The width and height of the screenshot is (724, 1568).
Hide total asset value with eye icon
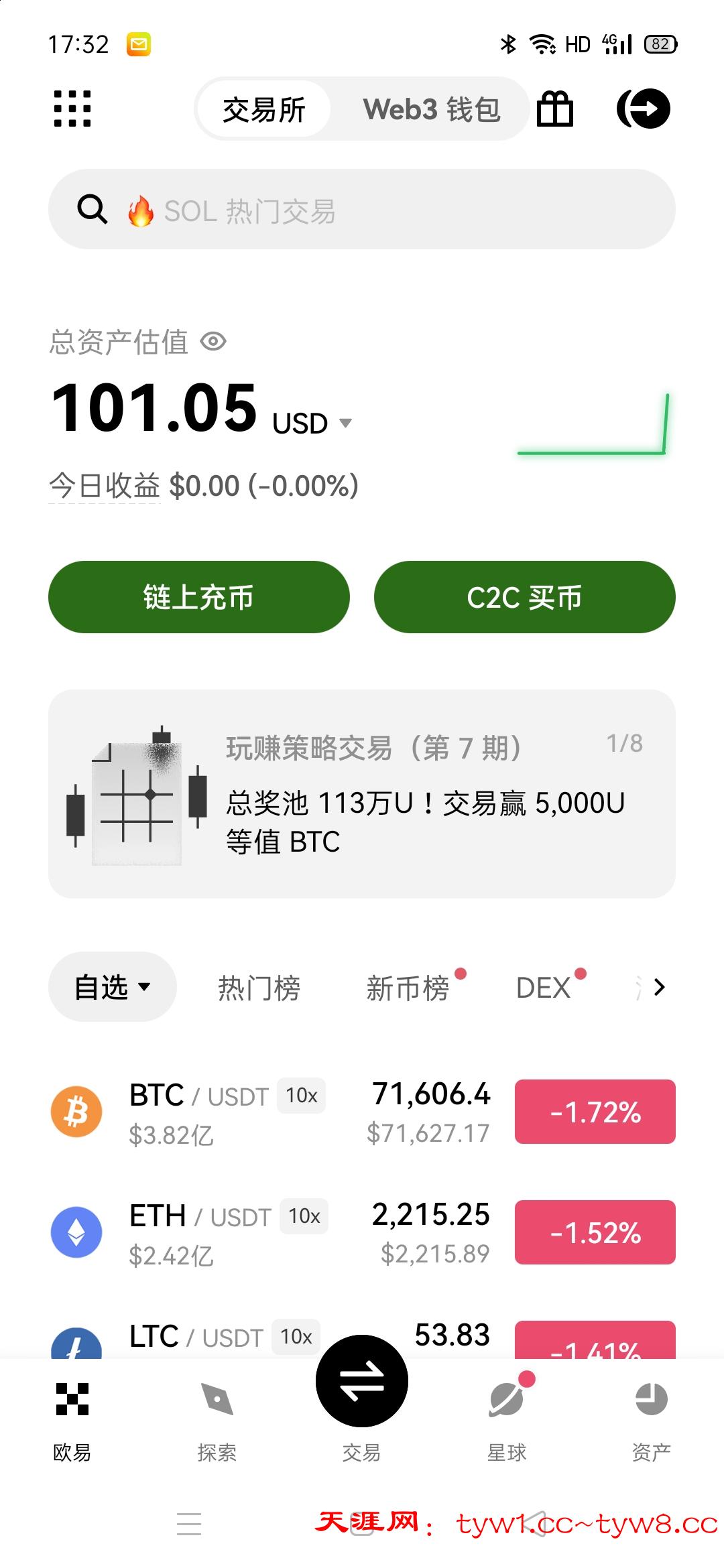pyautogui.click(x=213, y=342)
